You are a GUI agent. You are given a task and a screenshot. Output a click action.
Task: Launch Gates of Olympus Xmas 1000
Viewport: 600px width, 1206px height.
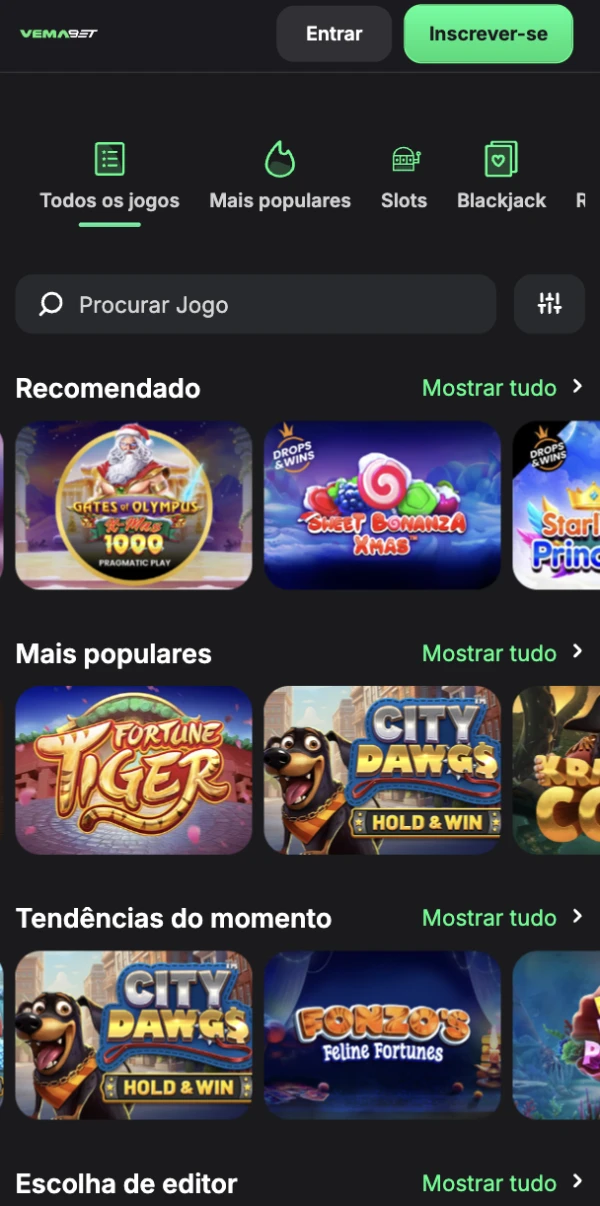[134, 505]
